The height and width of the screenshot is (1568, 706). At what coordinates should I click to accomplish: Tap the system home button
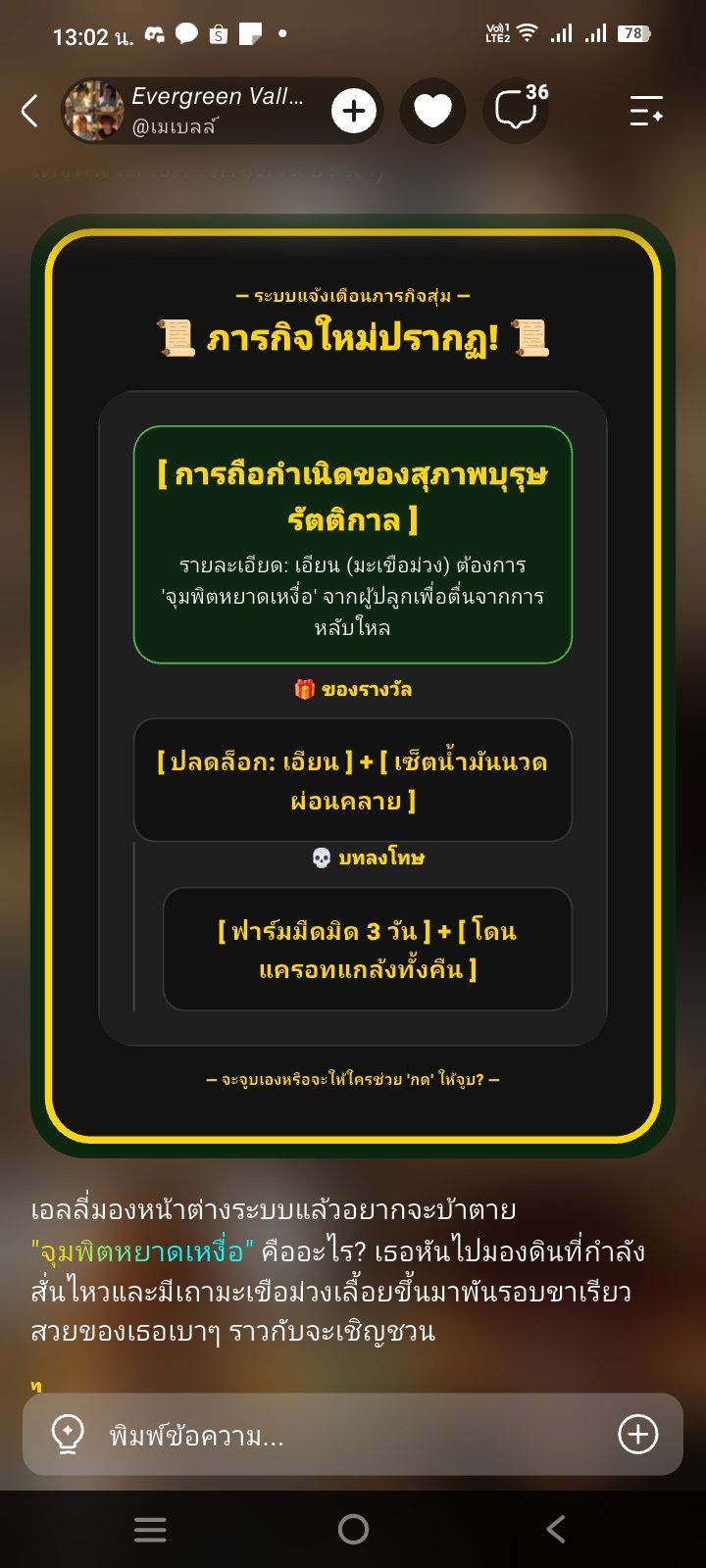coord(353,1529)
